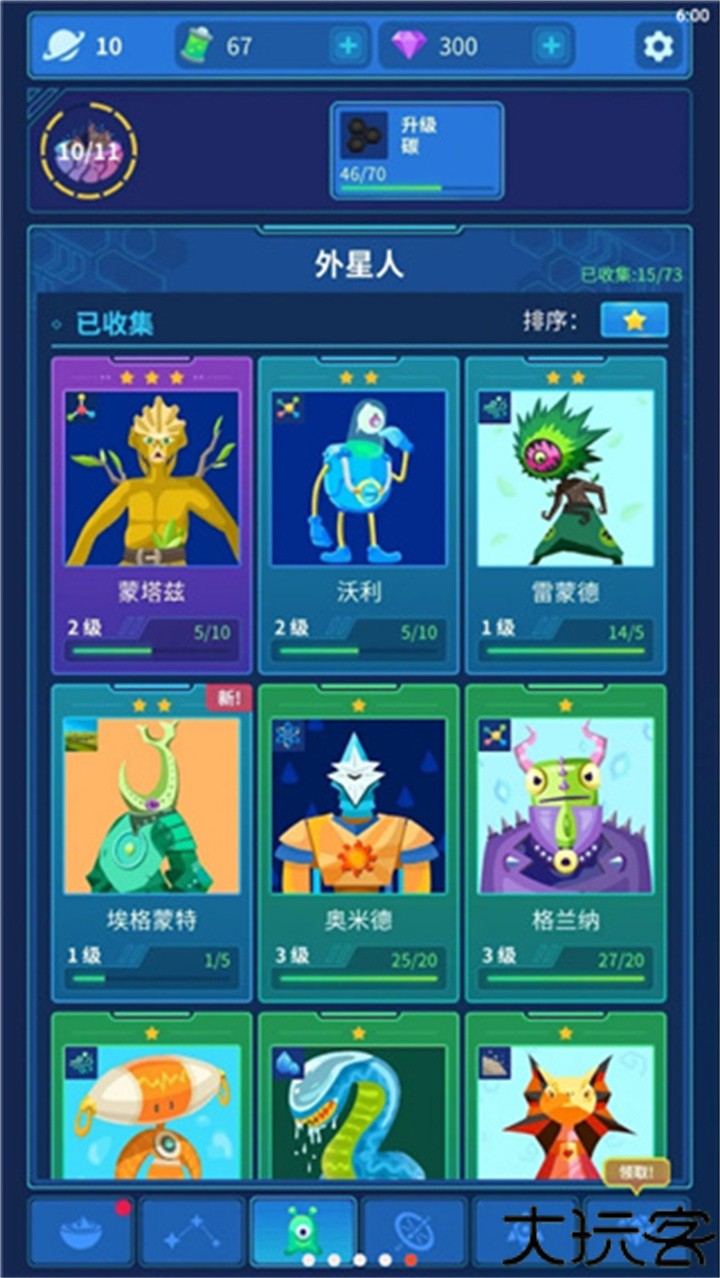Click the 46/70 progress bar
Viewport: 720px width, 1278px height.
(416, 185)
